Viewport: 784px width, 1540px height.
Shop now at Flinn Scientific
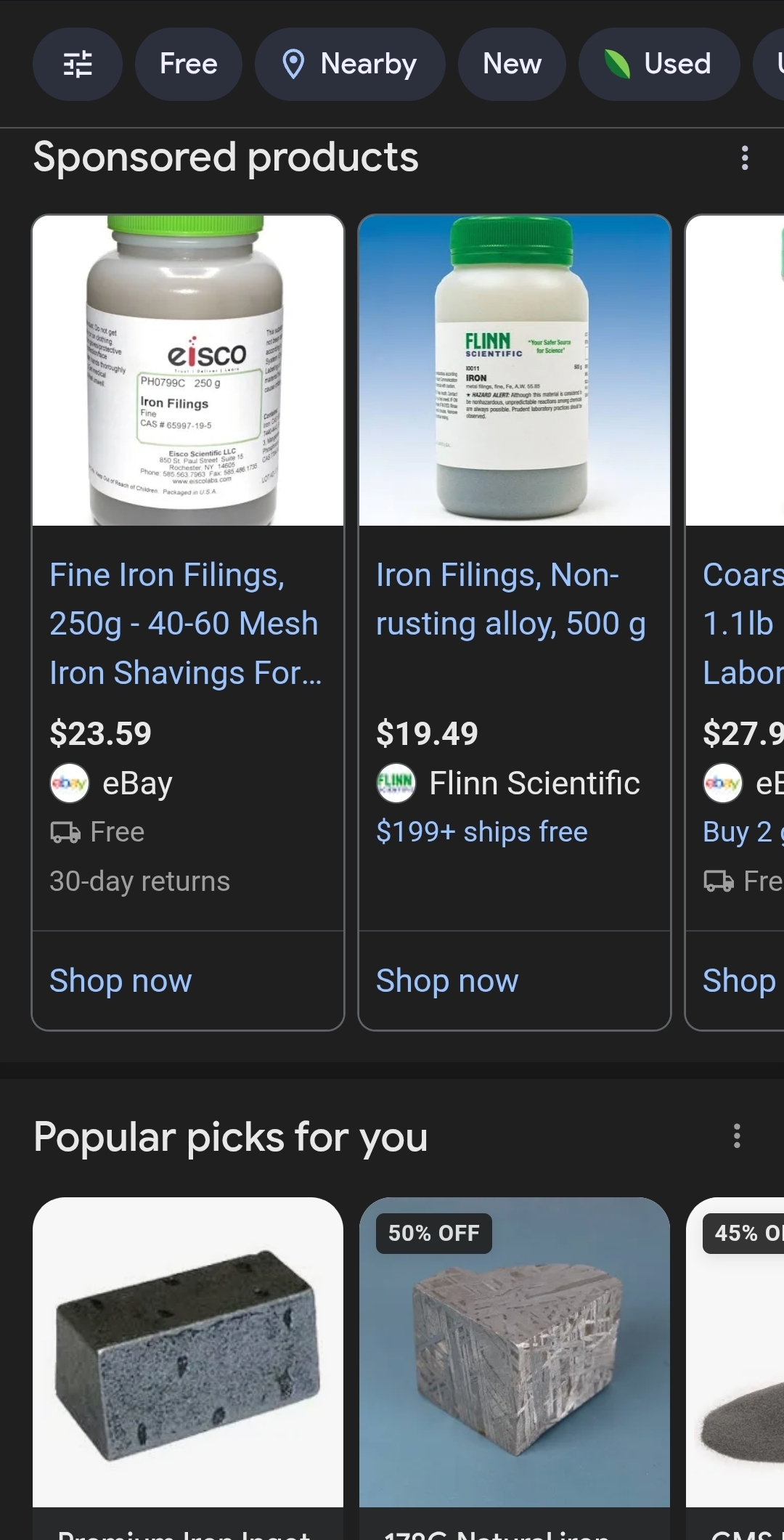(x=447, y=981)
